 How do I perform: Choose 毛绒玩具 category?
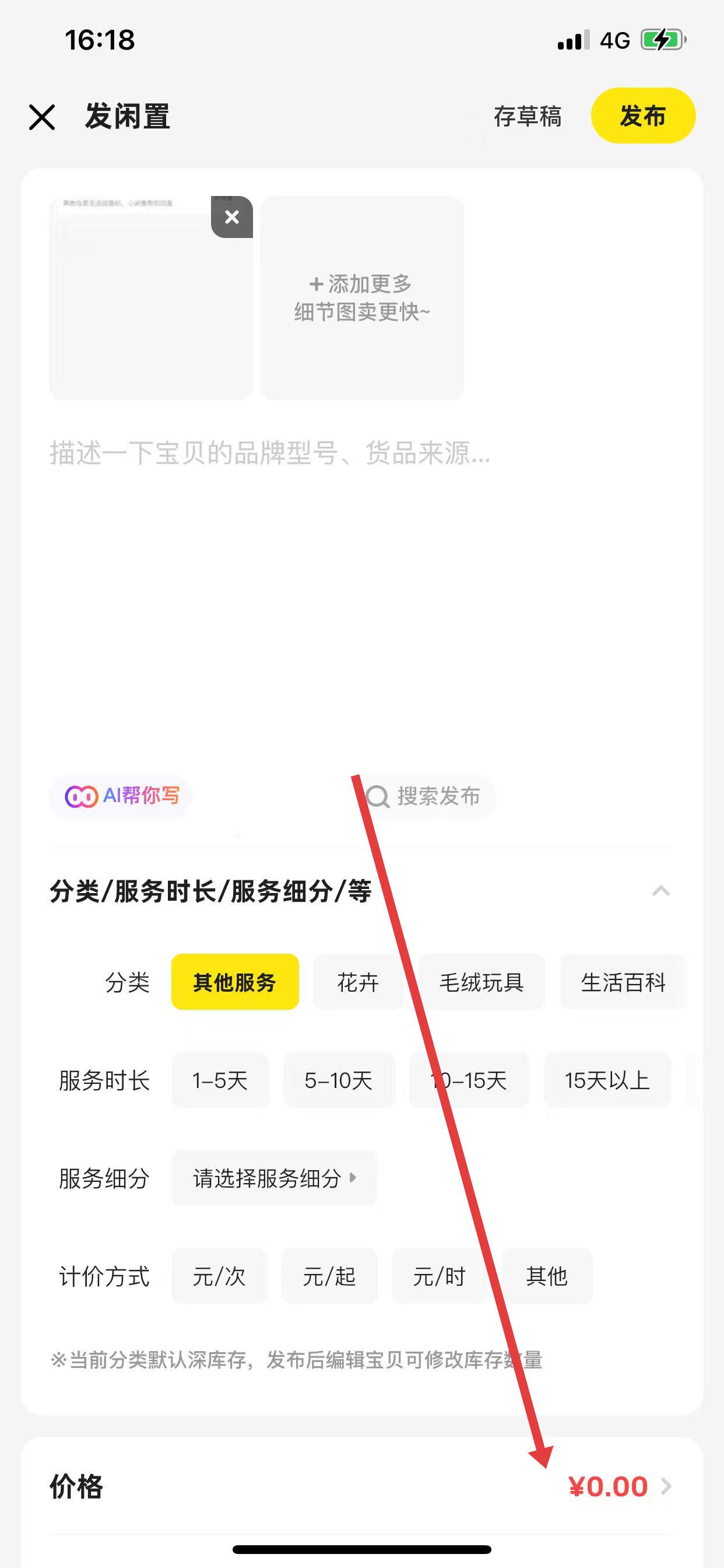click(482, 982)
